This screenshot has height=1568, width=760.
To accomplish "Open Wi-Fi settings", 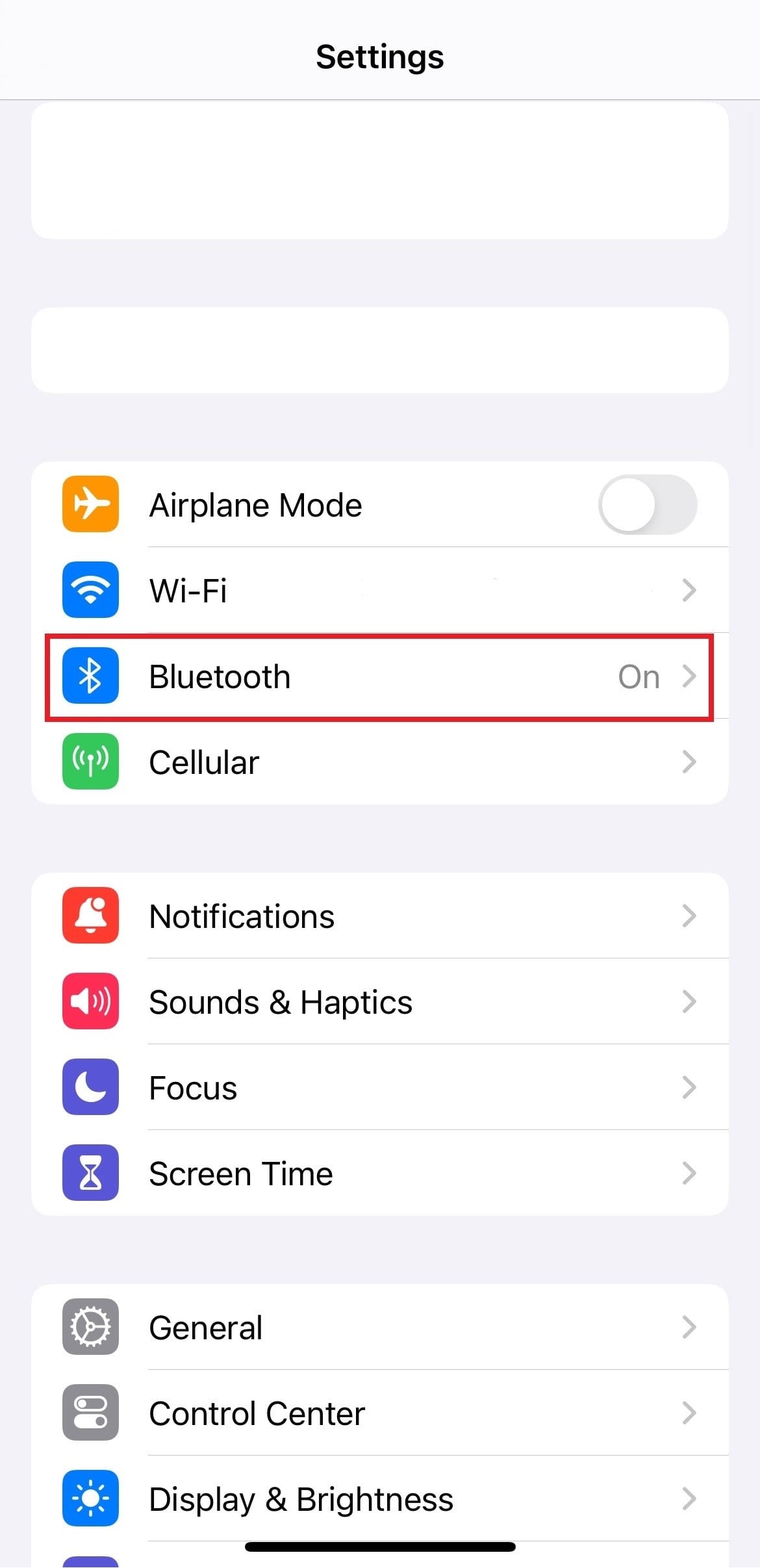I will (379, 590).
